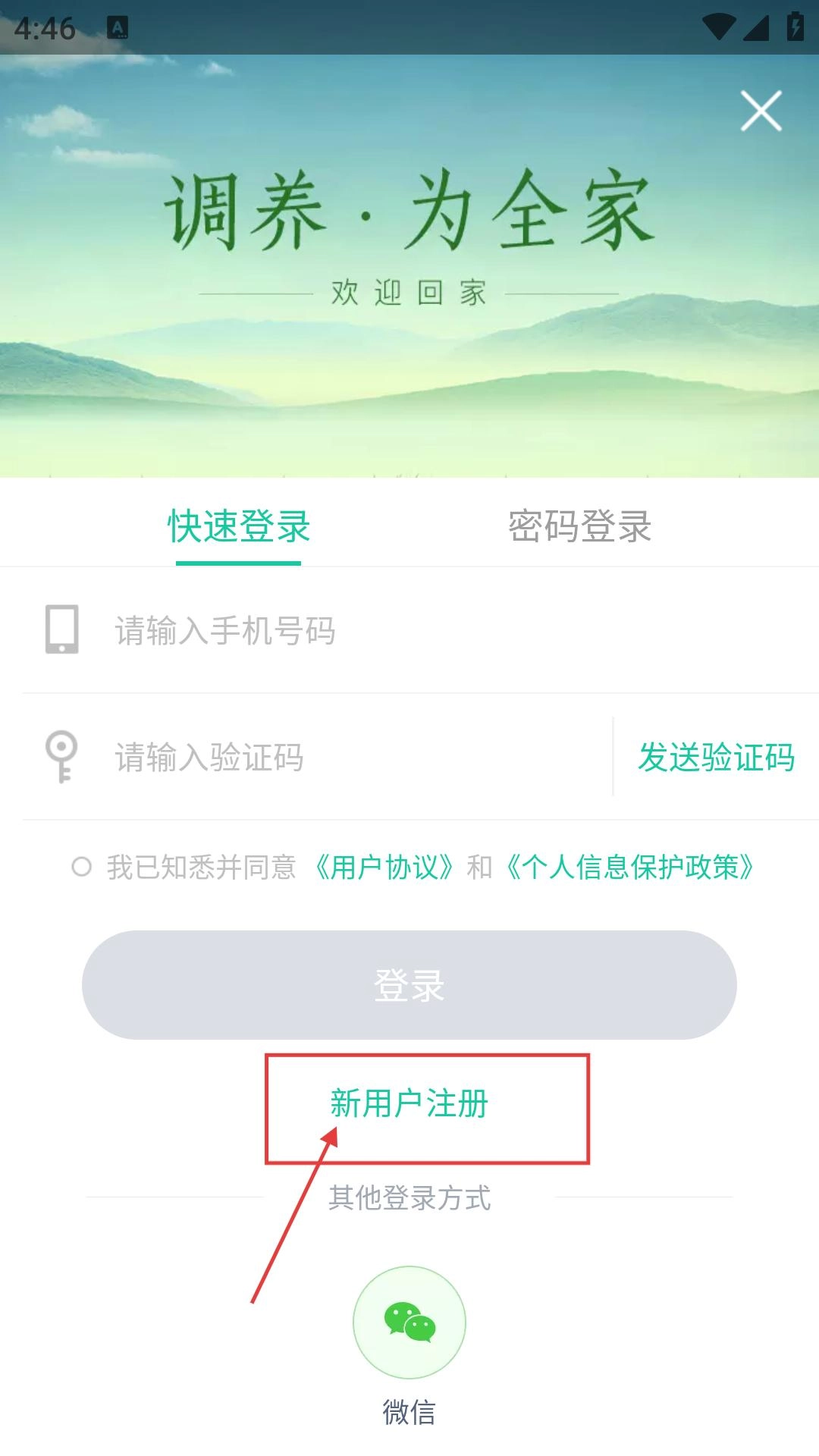
Task: Open 《个人信息保护政策》 link
Action: pos(629,867)
